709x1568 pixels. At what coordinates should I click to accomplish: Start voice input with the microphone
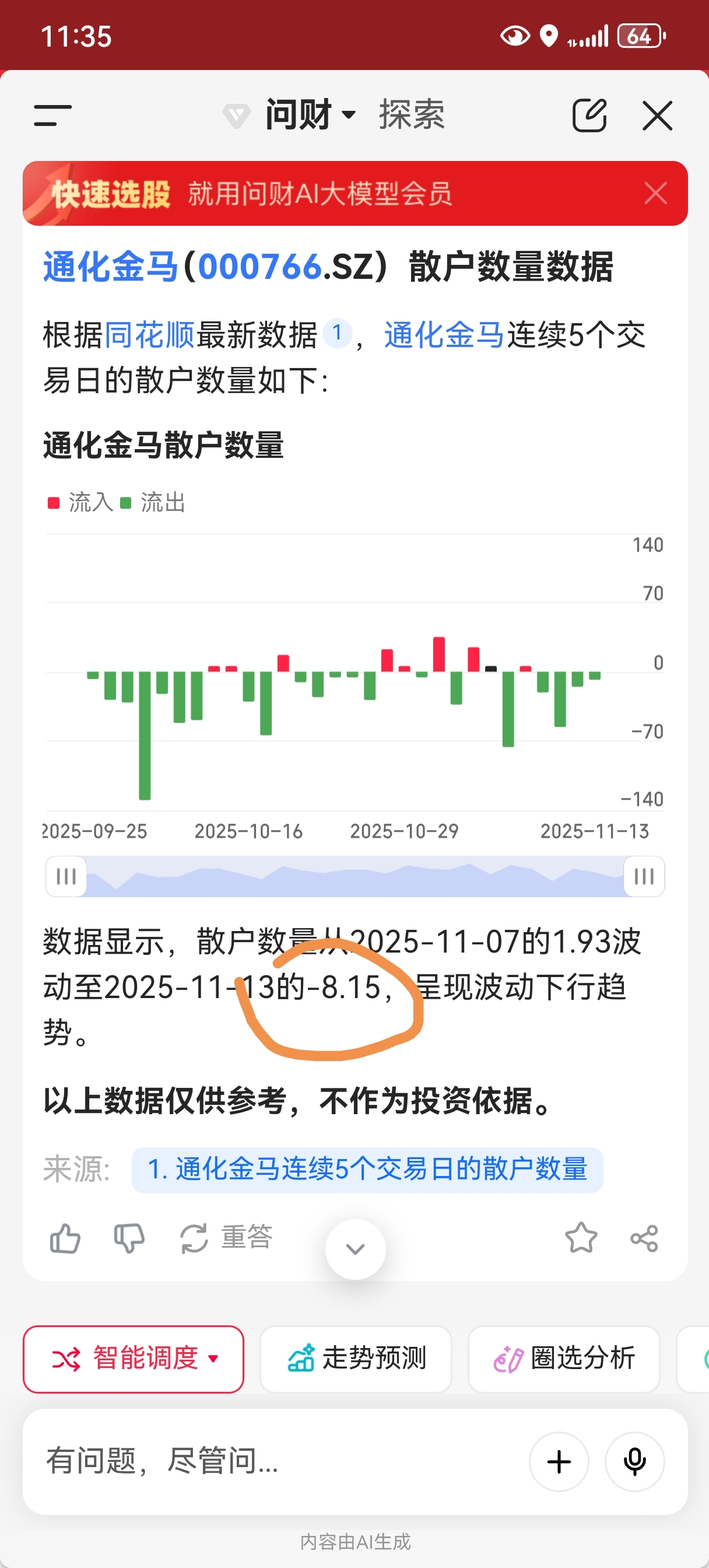tap(634, 1461)
